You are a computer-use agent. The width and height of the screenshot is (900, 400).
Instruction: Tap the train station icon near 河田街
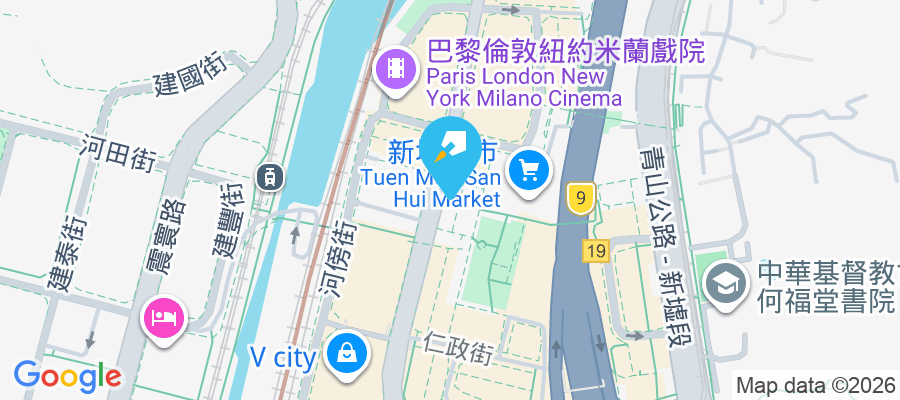(x=270, y=177)
